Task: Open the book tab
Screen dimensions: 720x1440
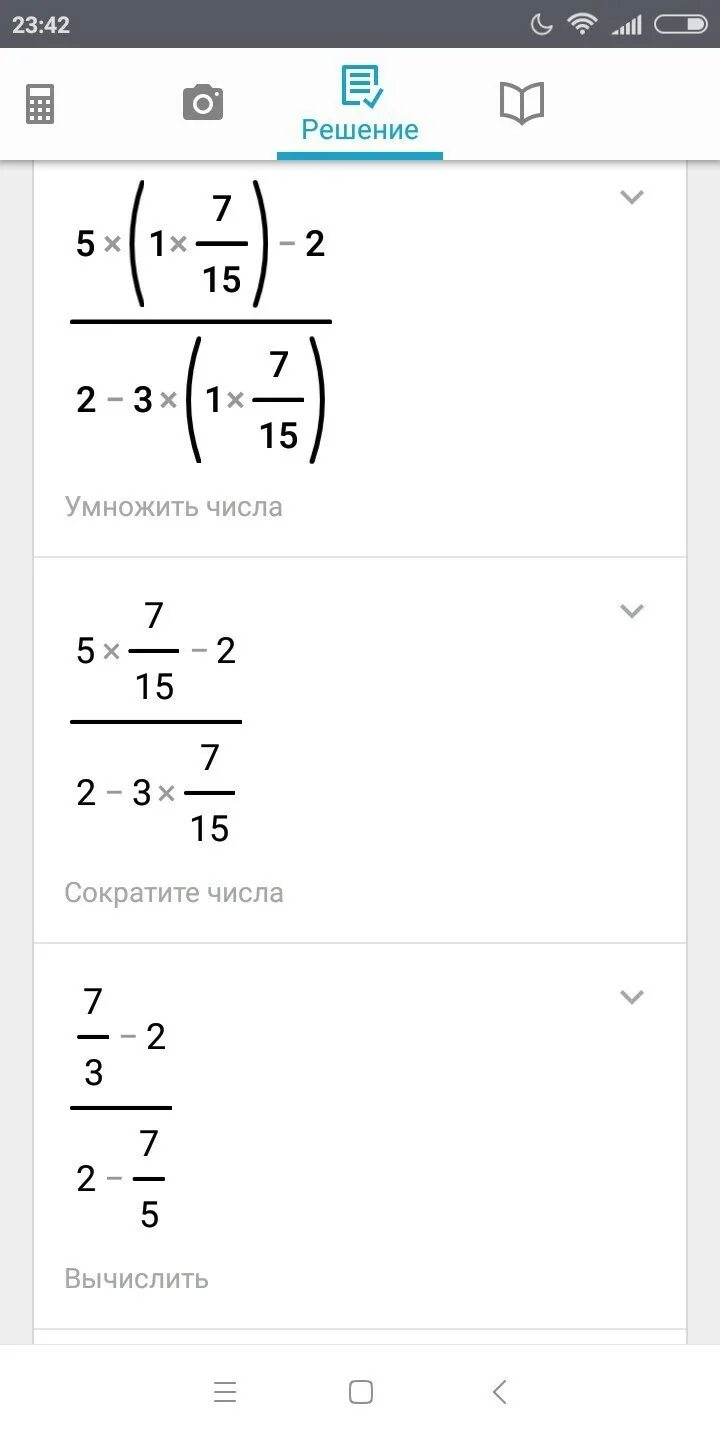Action: point(521,103)
